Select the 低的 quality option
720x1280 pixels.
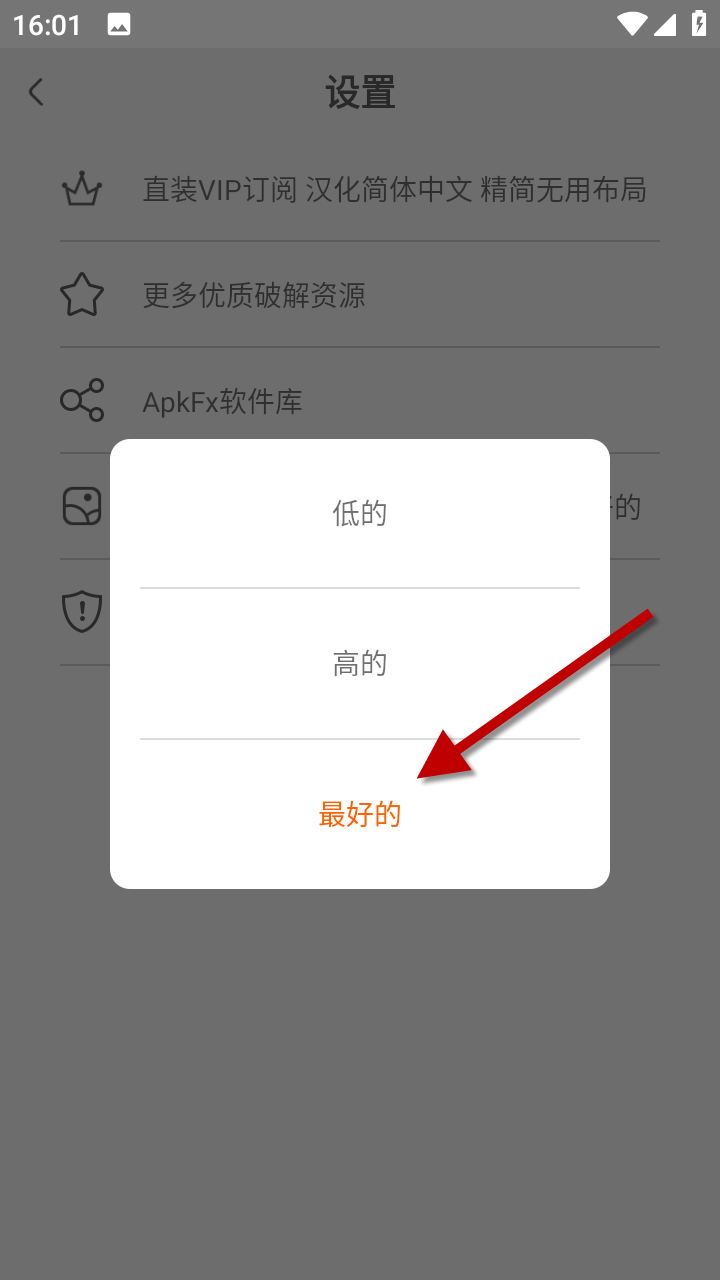click(359, 514)
